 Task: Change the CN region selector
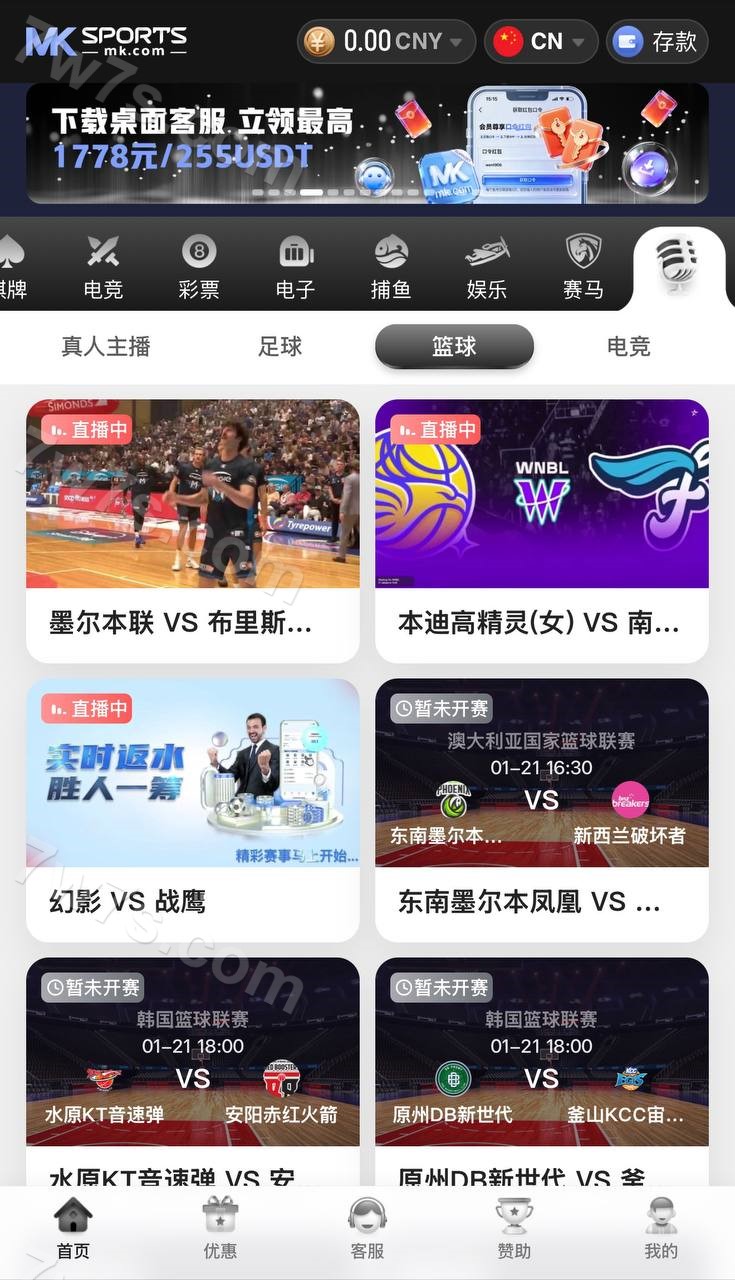point(540,41)
